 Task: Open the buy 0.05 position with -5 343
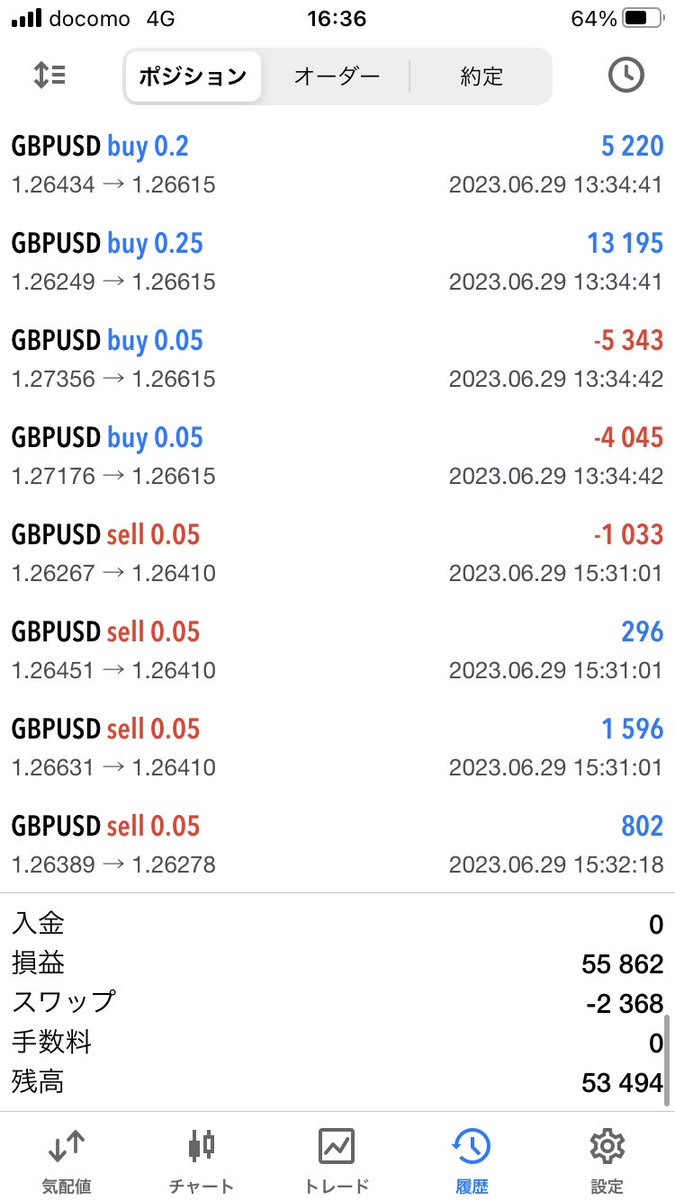337,359
